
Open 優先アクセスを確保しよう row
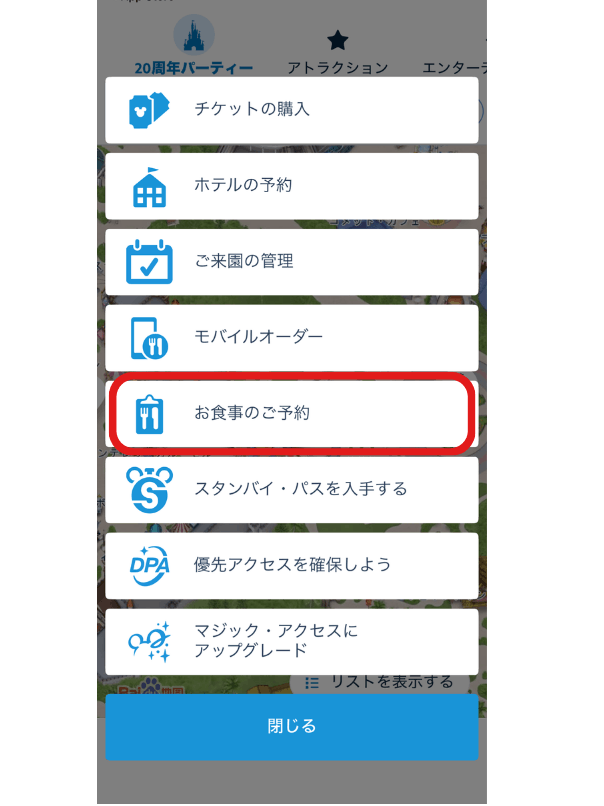point(291,565)
